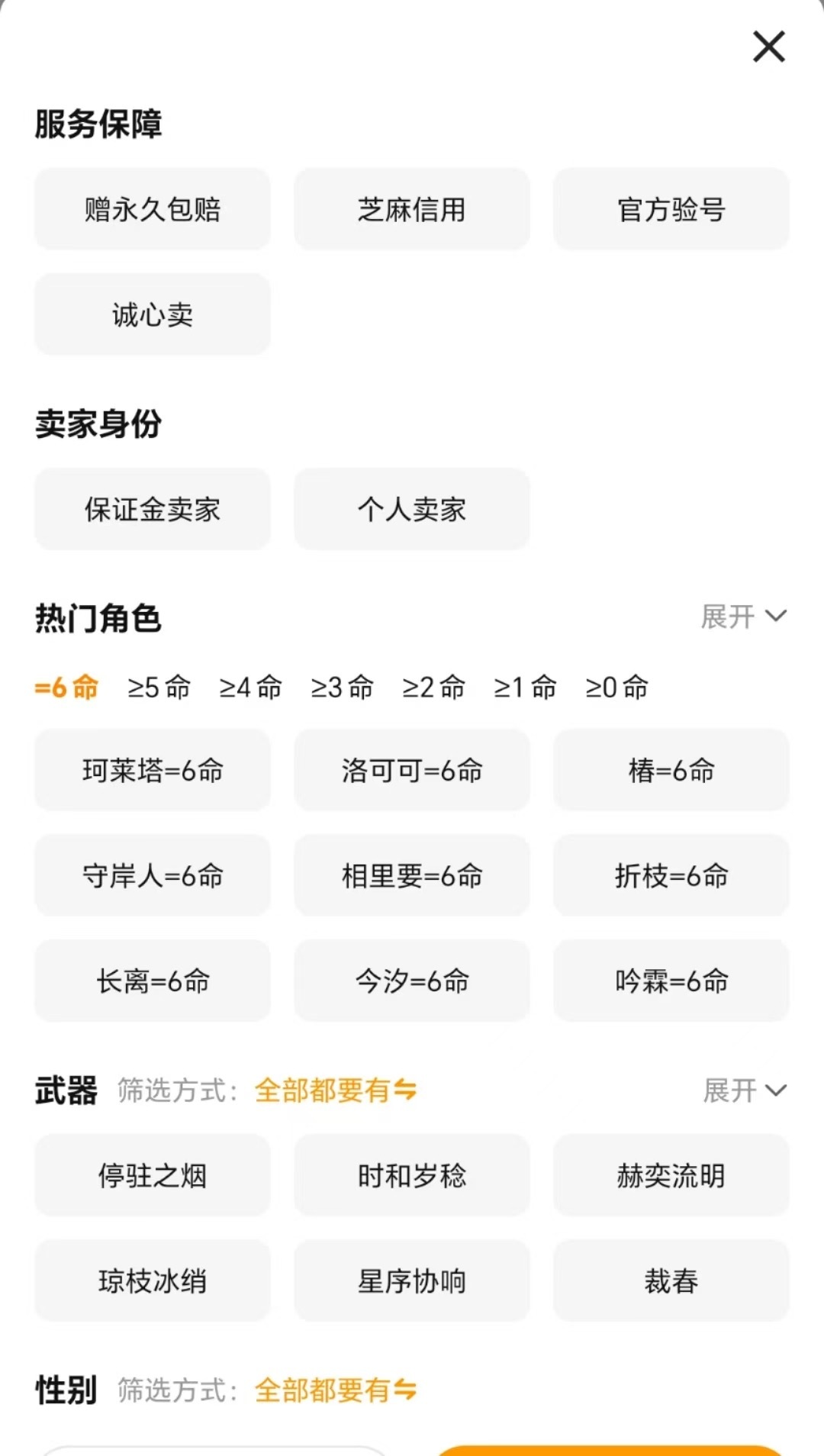This screenshot has height=1456, width=824.
Task: Switch to the ≥3命 tab
Action: click(342, 688)
